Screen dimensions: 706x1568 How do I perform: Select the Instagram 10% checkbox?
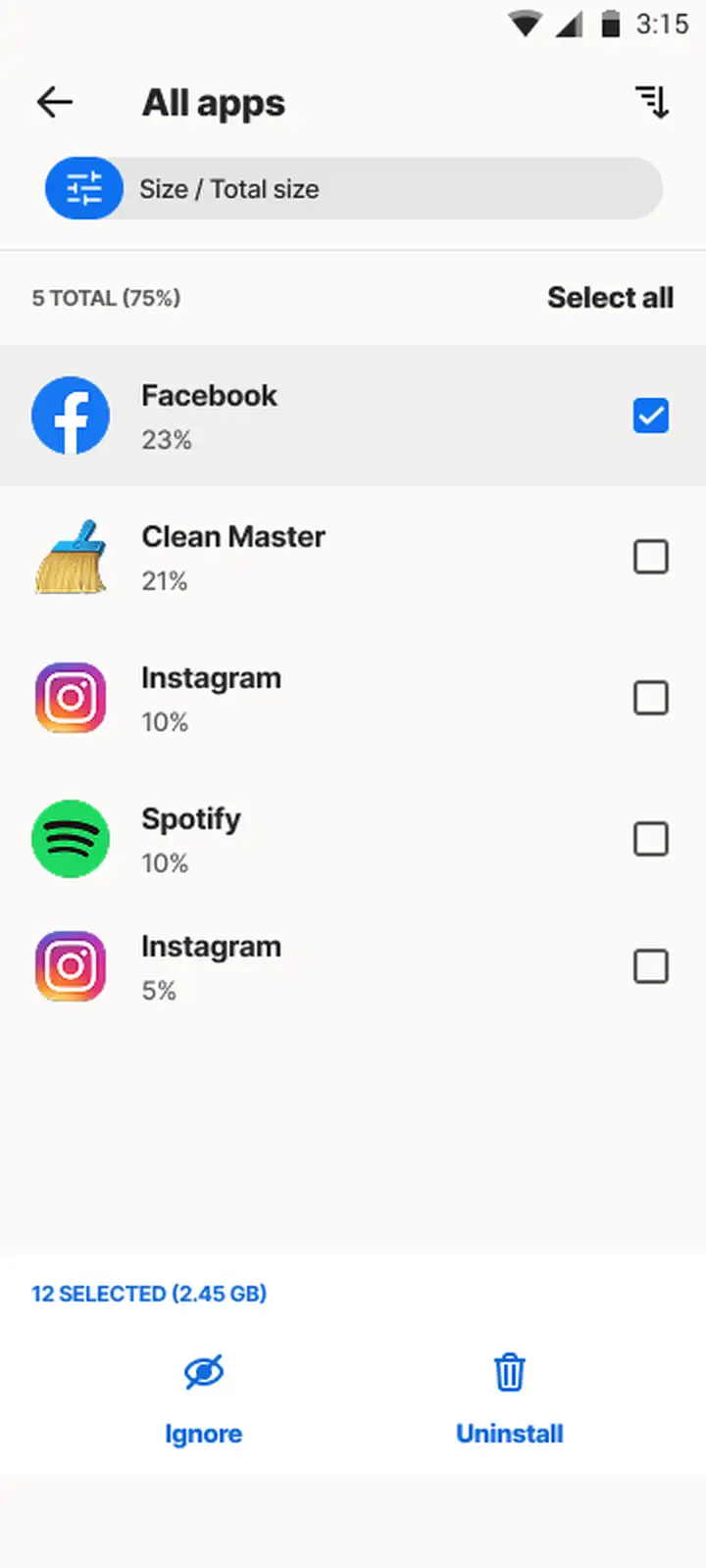click(651, 698)
